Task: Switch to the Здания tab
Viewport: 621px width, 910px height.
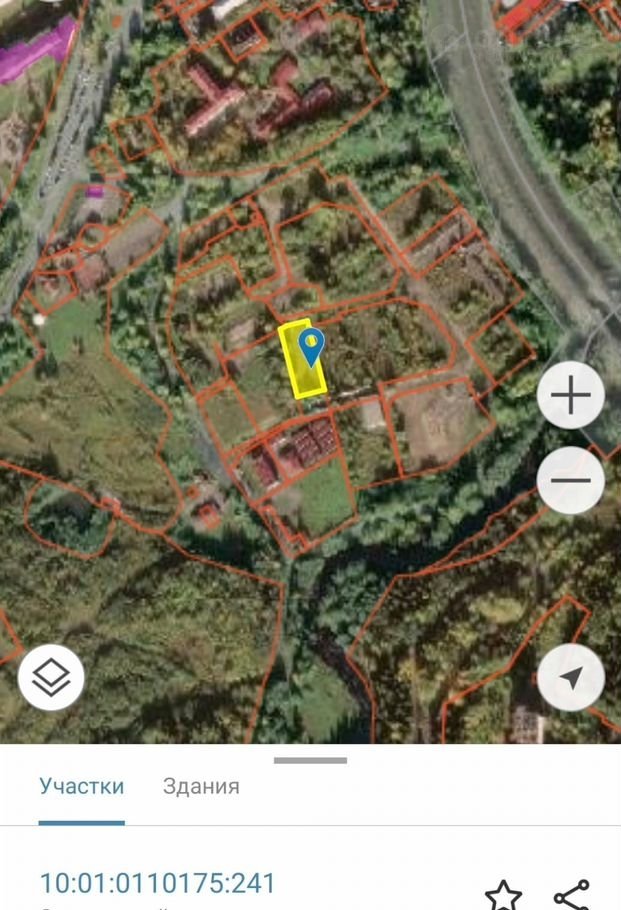Action: [x=201, y=786]
